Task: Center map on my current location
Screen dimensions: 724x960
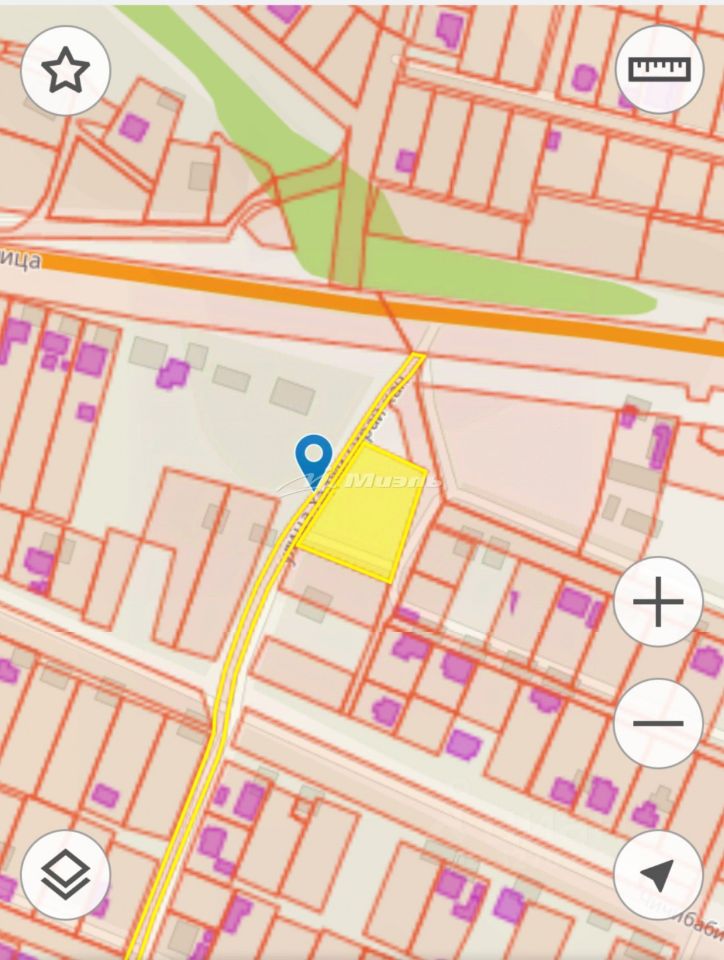Action: pyautogui.click(x=658, y=875)
